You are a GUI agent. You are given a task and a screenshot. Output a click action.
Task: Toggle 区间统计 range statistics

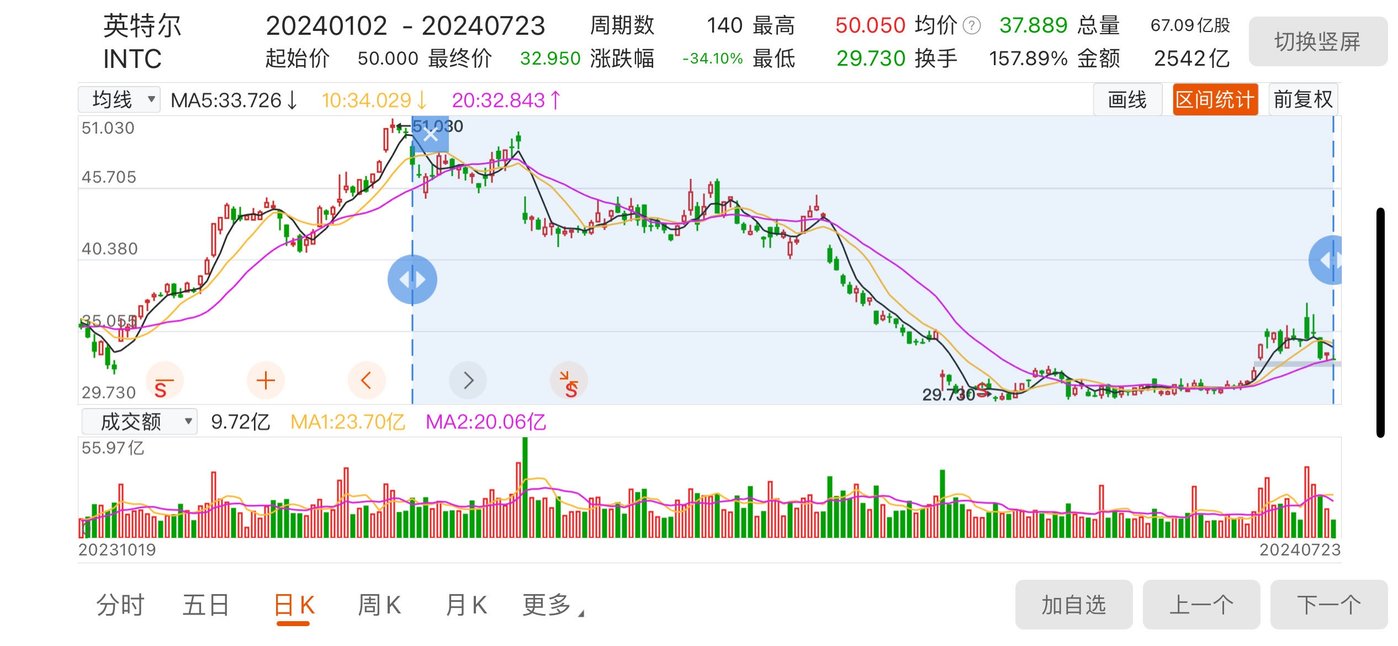pyautogui.click(x=1215, y=100)
